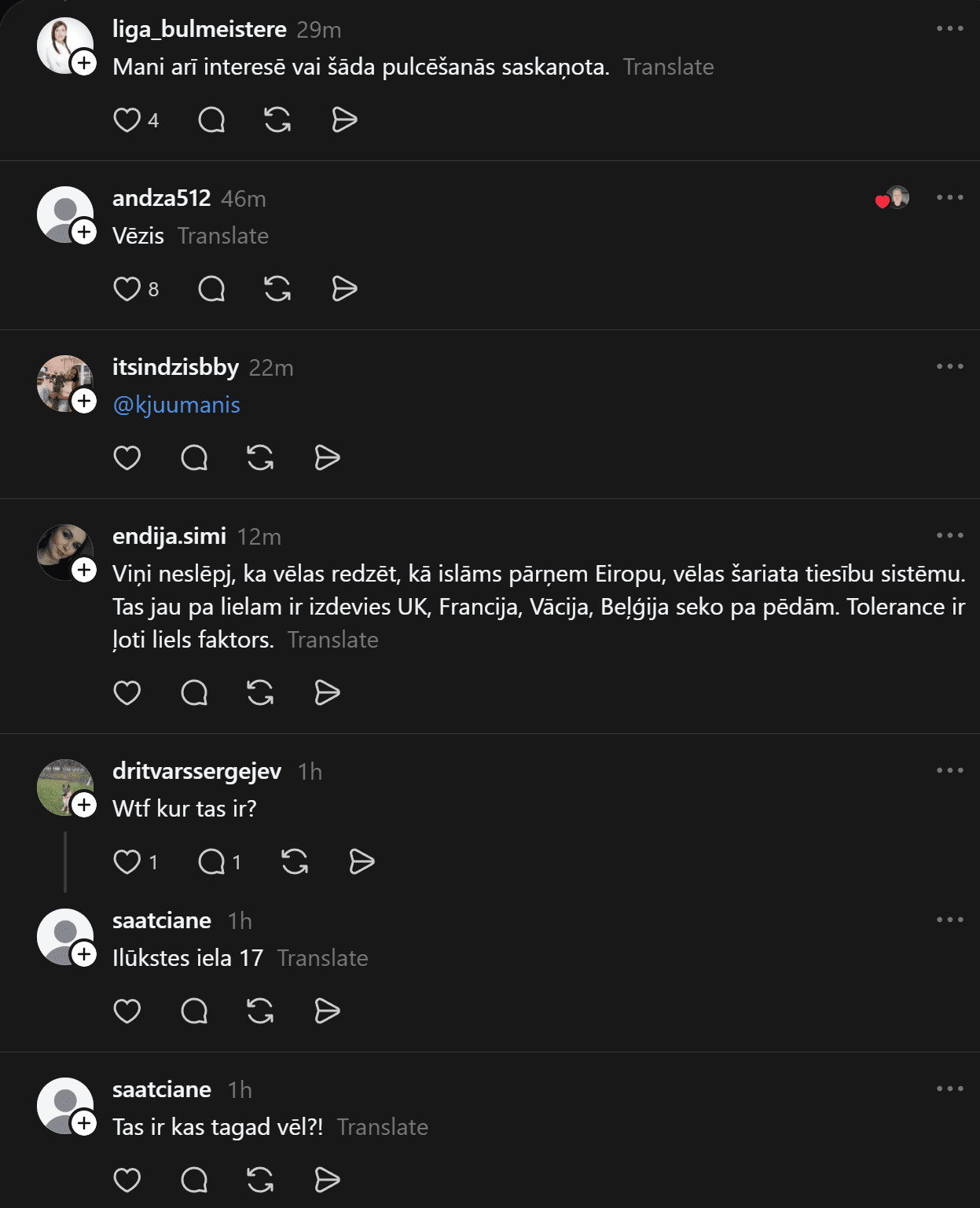The height and width of the screenshot is (1208, 980).
Task: Repost the Ilūkstes iela 17 reply
Action: click(260, 1012)
